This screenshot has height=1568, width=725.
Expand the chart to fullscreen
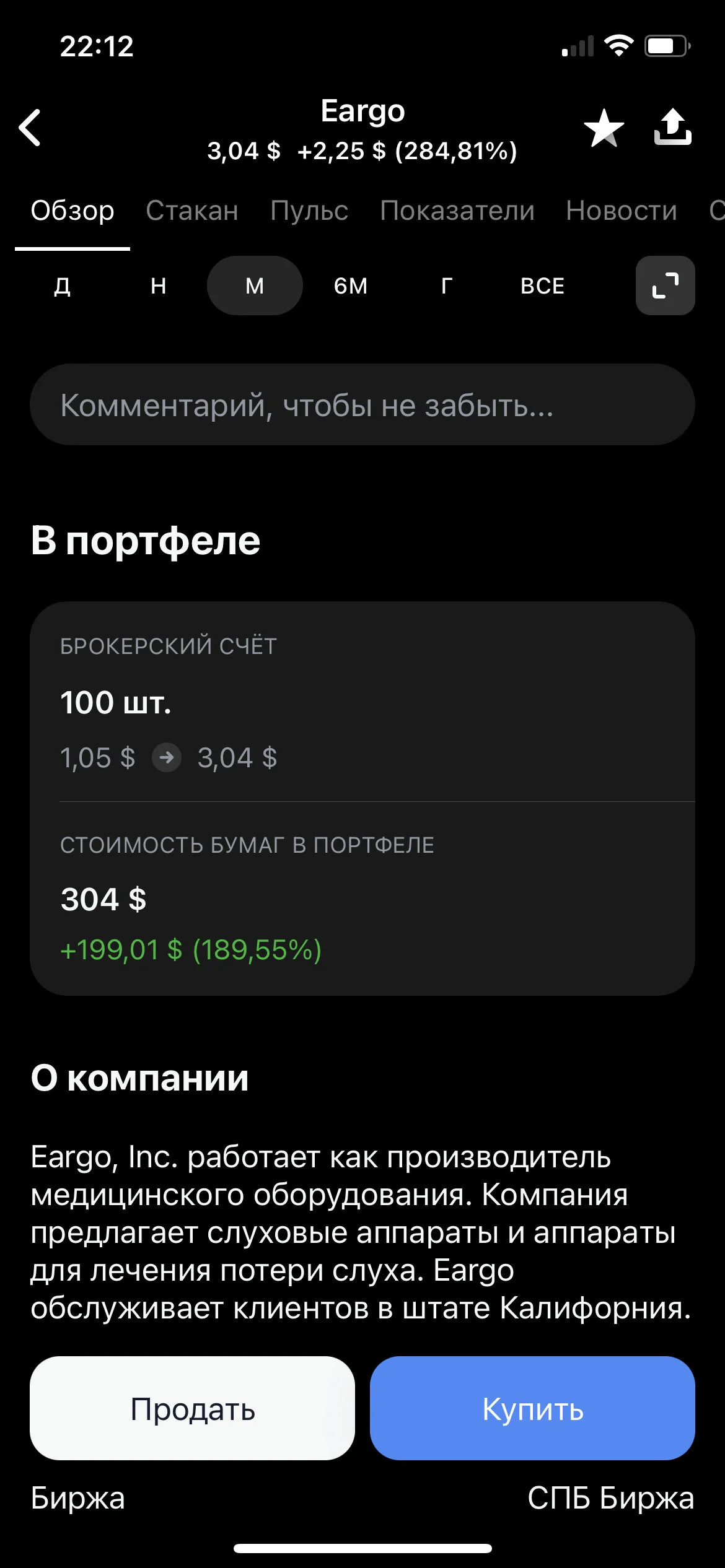[x=666, y=285]
